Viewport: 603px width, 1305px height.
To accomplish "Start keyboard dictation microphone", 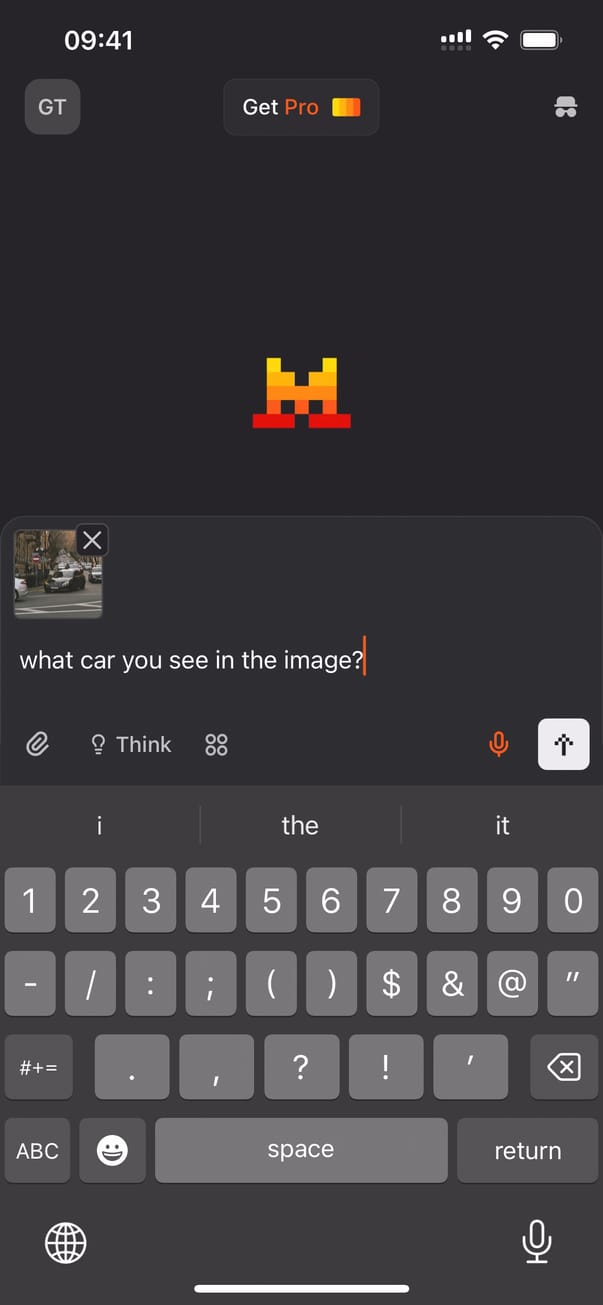I will pos(537,1242).
